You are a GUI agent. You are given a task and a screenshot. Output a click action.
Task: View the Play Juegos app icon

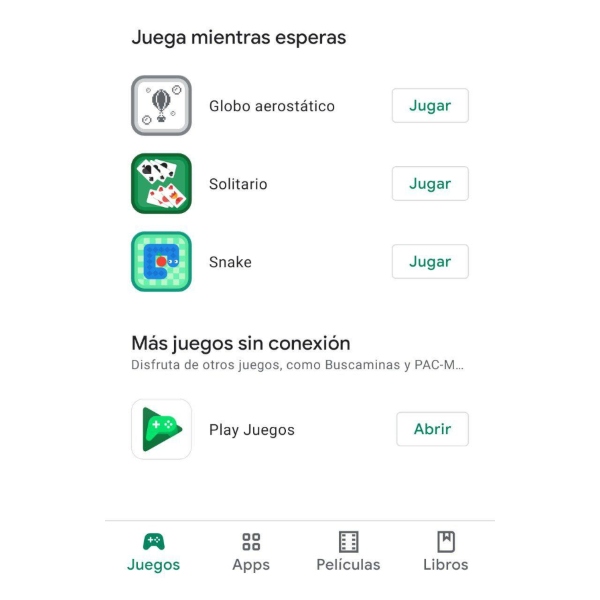point(161,429)
